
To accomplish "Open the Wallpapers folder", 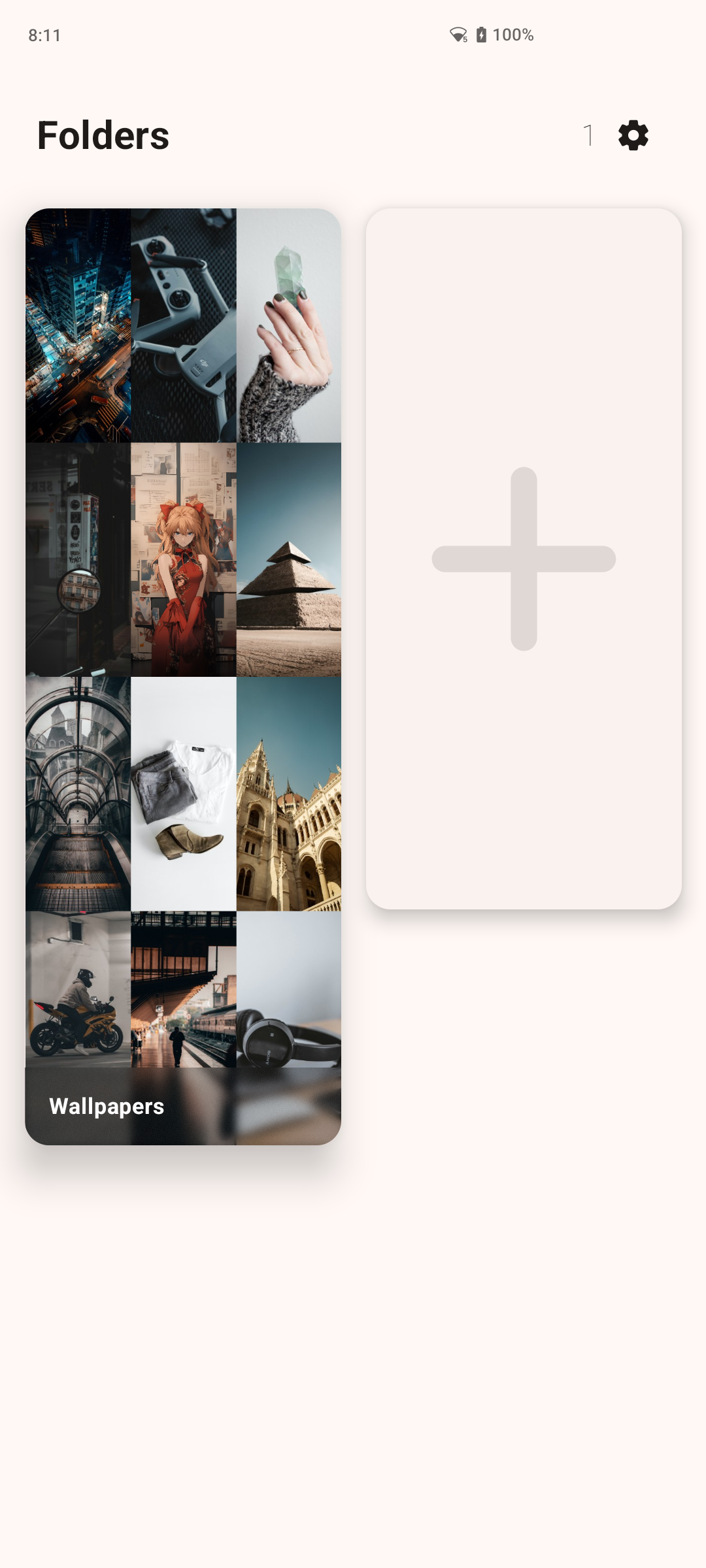I will (x=183, y=676).
